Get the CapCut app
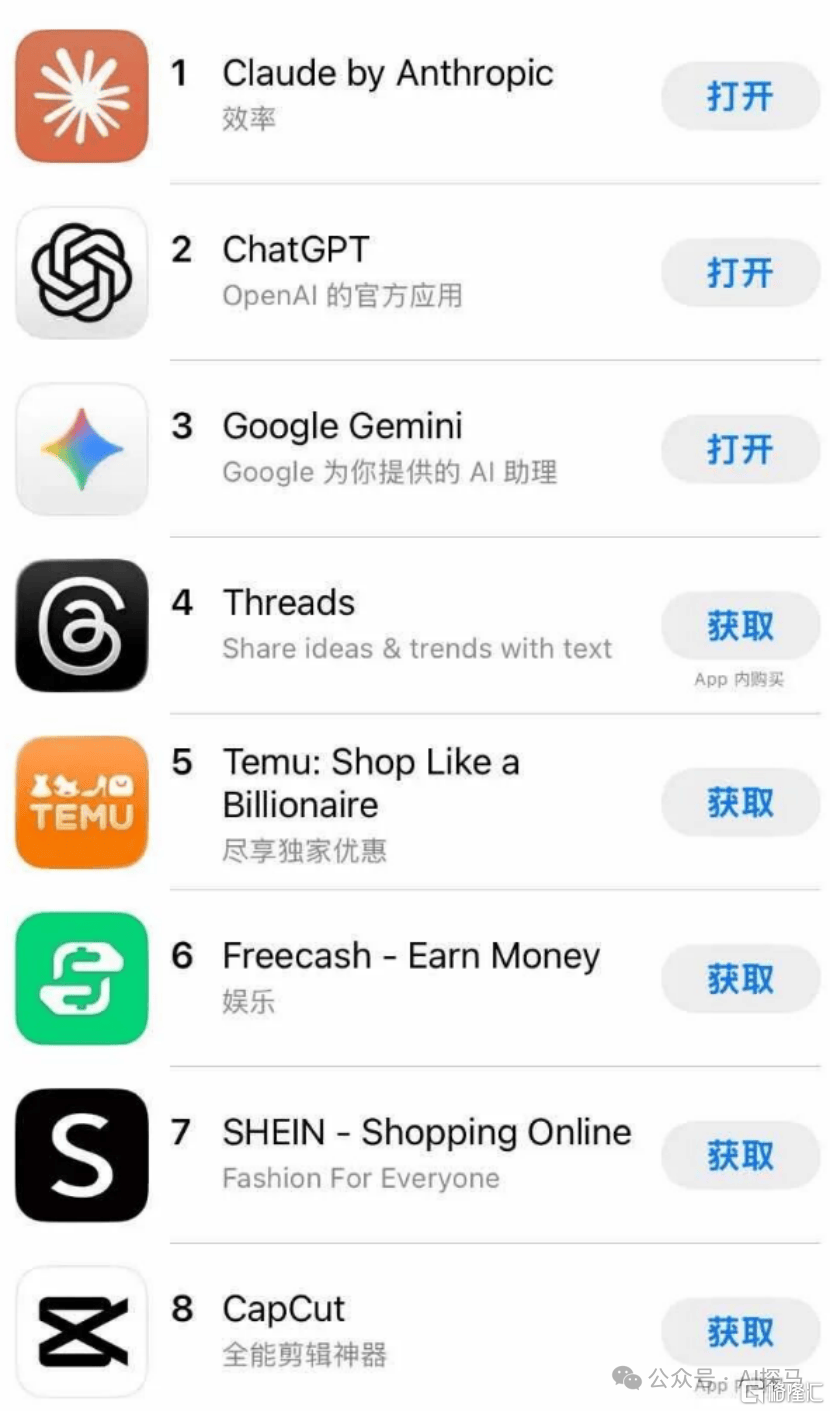Viewport: 830px width, 1411px height. coord(740,1331)
